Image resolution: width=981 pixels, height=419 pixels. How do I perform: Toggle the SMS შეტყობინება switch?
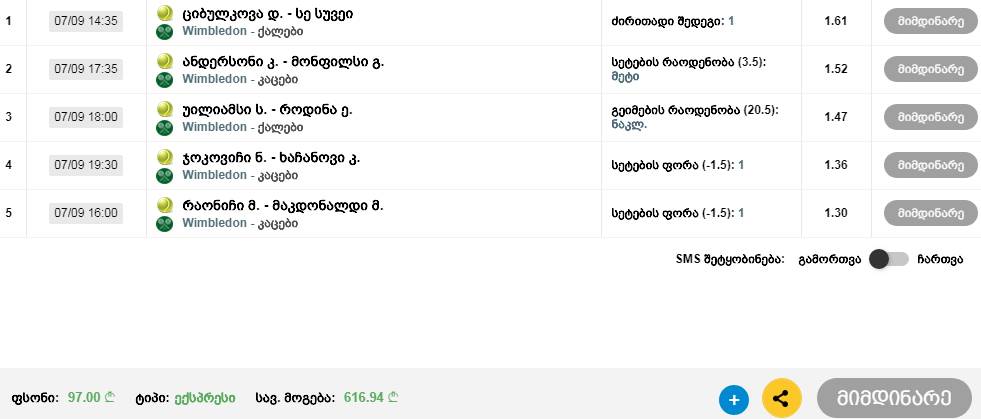tap(888, 259)
